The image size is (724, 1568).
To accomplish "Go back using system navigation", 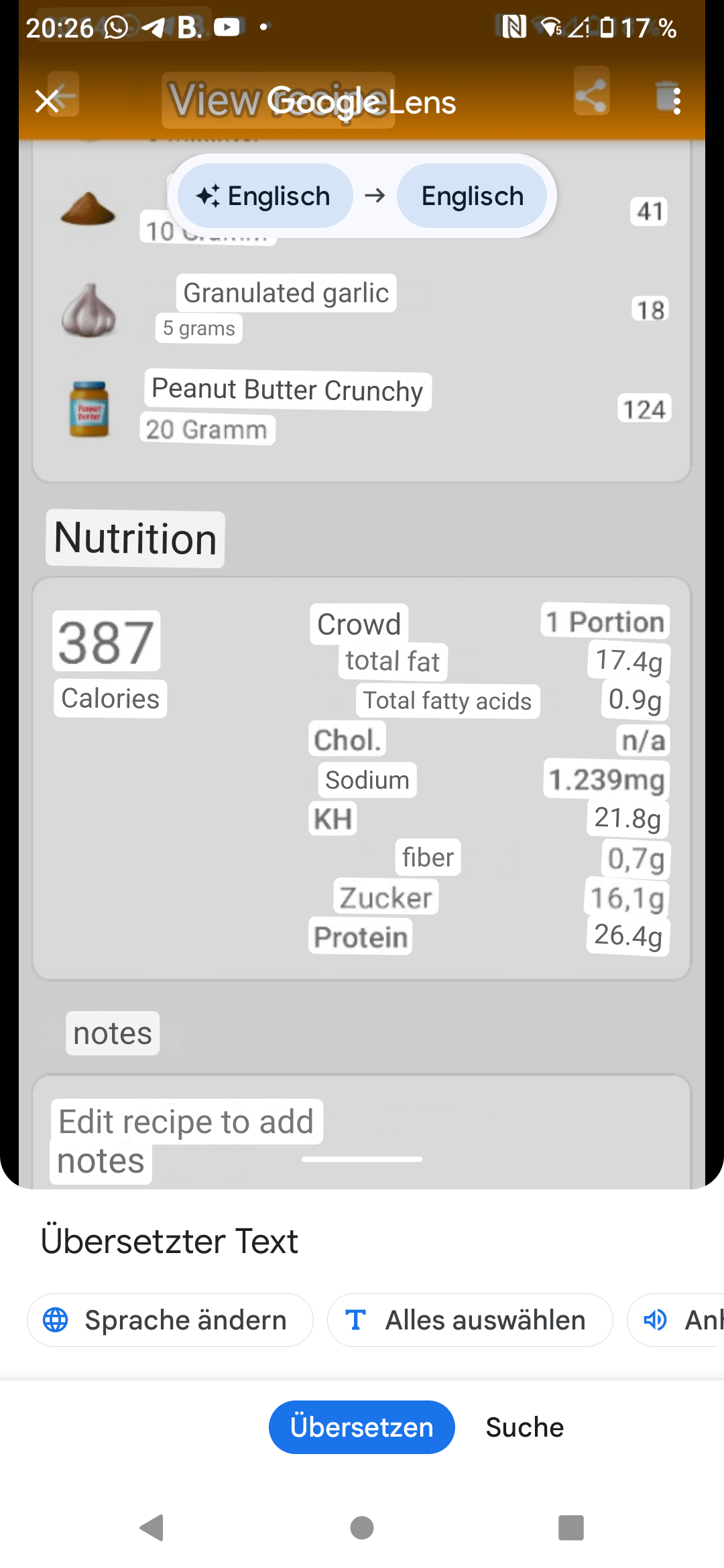I will [x=152, y=1528].
